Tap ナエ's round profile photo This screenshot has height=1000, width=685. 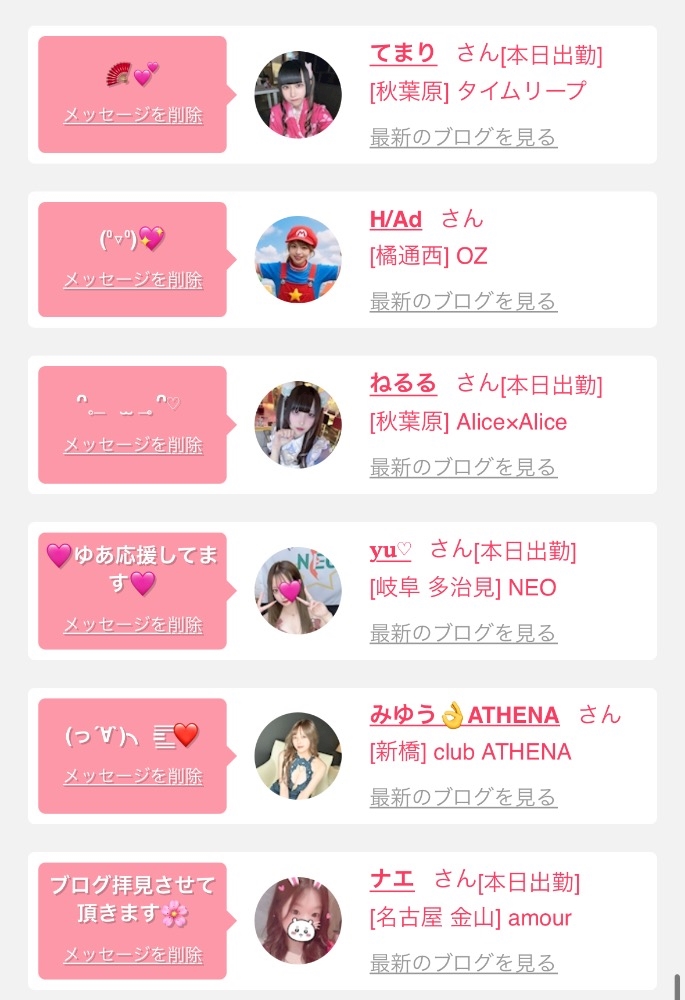[298, 920]
